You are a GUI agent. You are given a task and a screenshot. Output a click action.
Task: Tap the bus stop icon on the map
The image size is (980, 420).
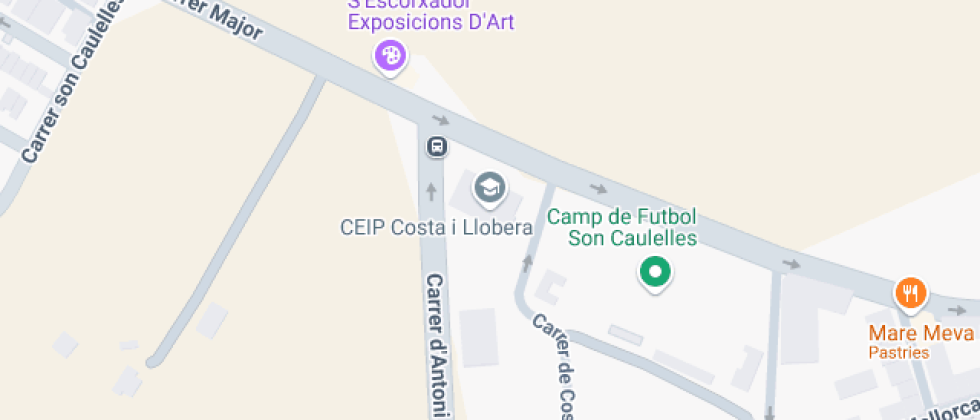437,147
